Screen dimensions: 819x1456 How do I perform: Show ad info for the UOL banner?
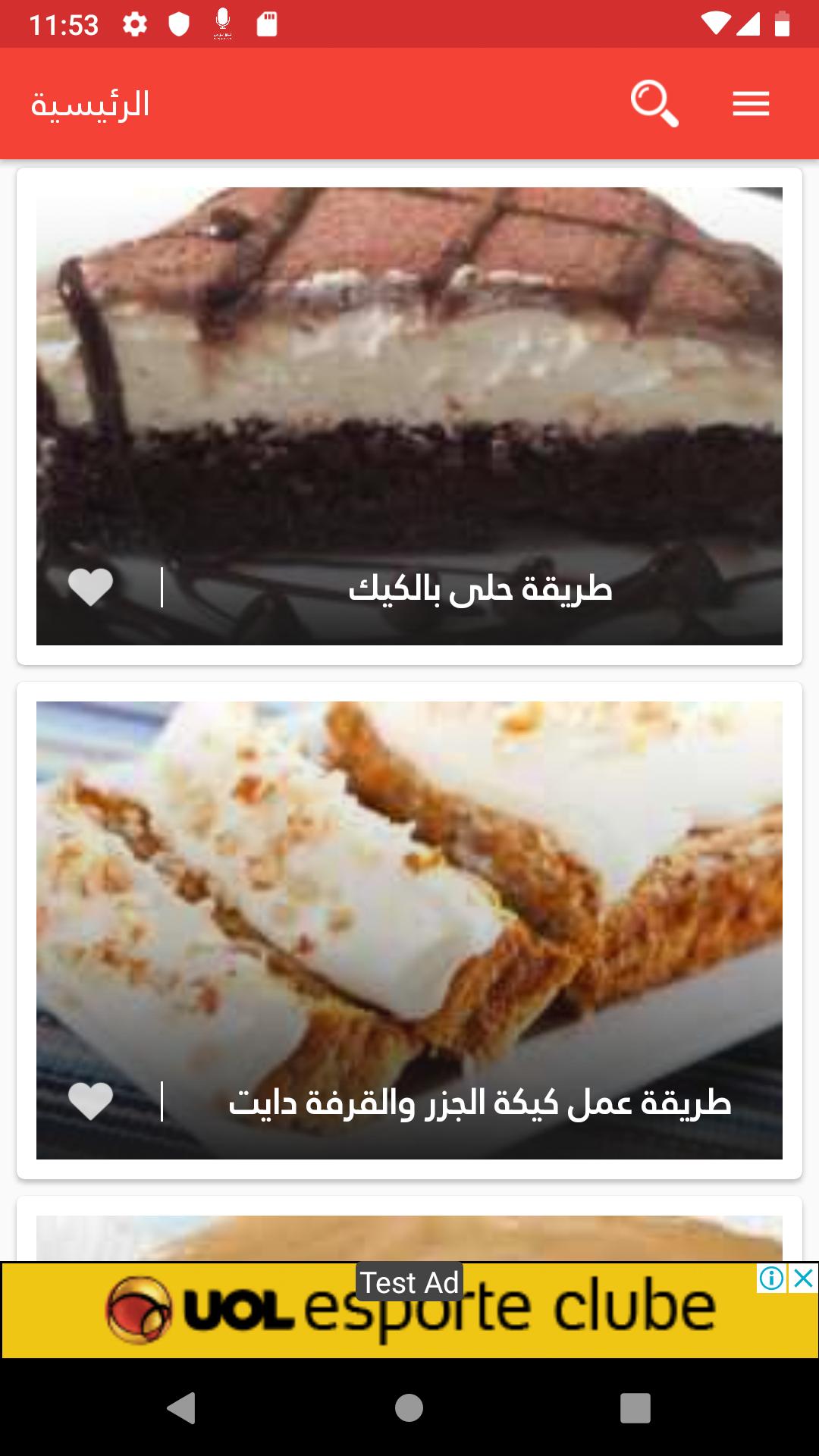771,1279
